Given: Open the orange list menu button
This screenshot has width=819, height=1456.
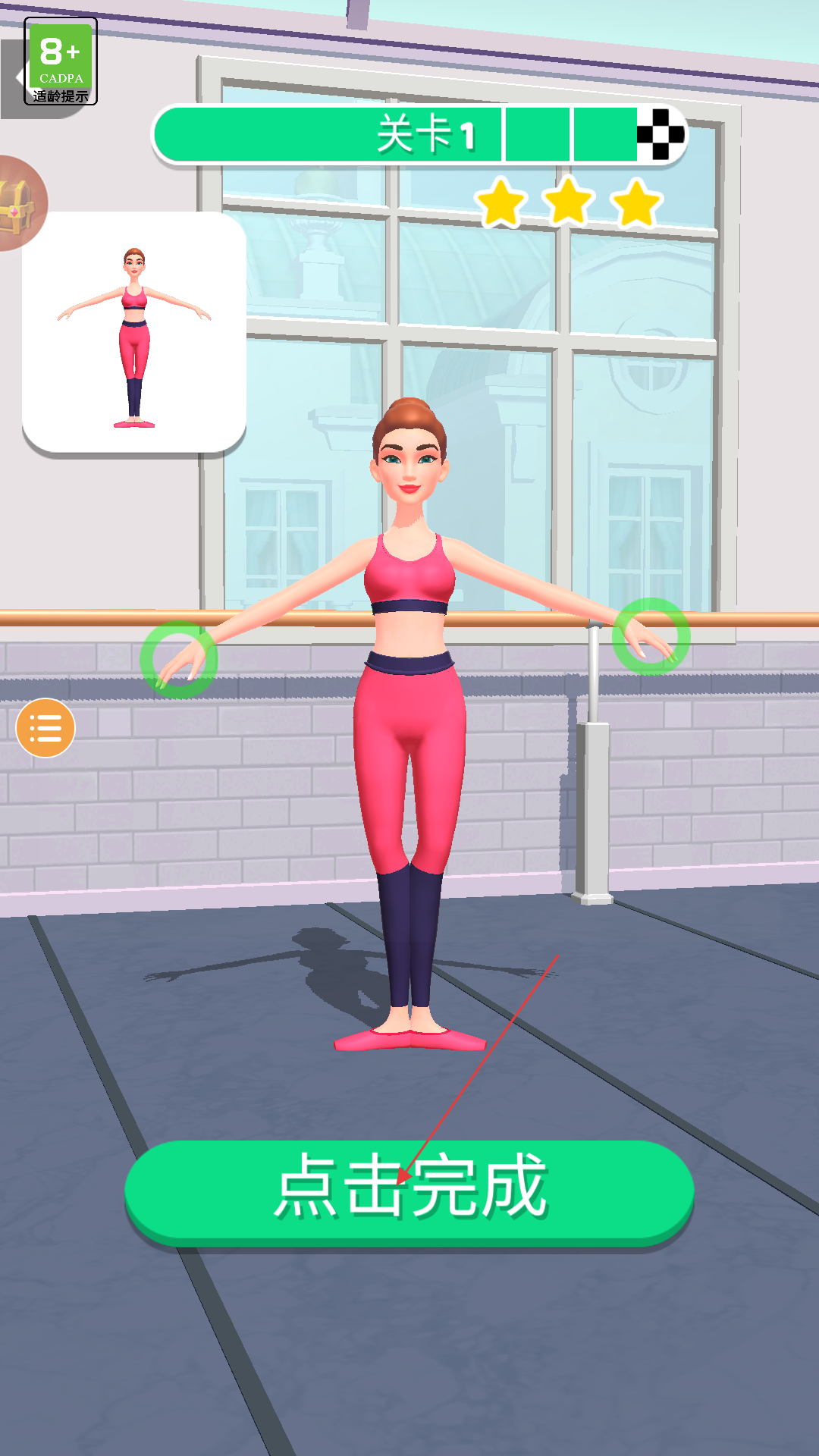Looking at the screenshot, I should click(45, 728).
